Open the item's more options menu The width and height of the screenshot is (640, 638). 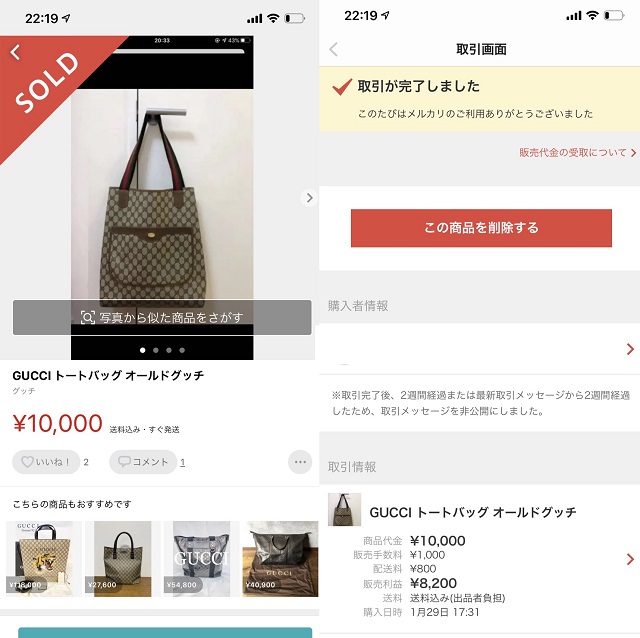pos(299,462)
